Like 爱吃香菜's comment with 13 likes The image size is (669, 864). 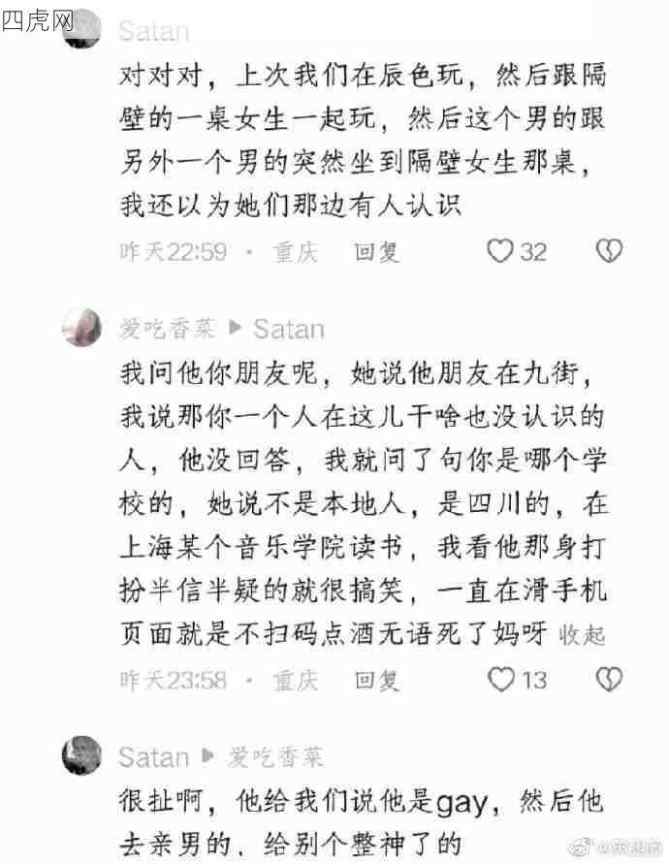click(500, 680)
